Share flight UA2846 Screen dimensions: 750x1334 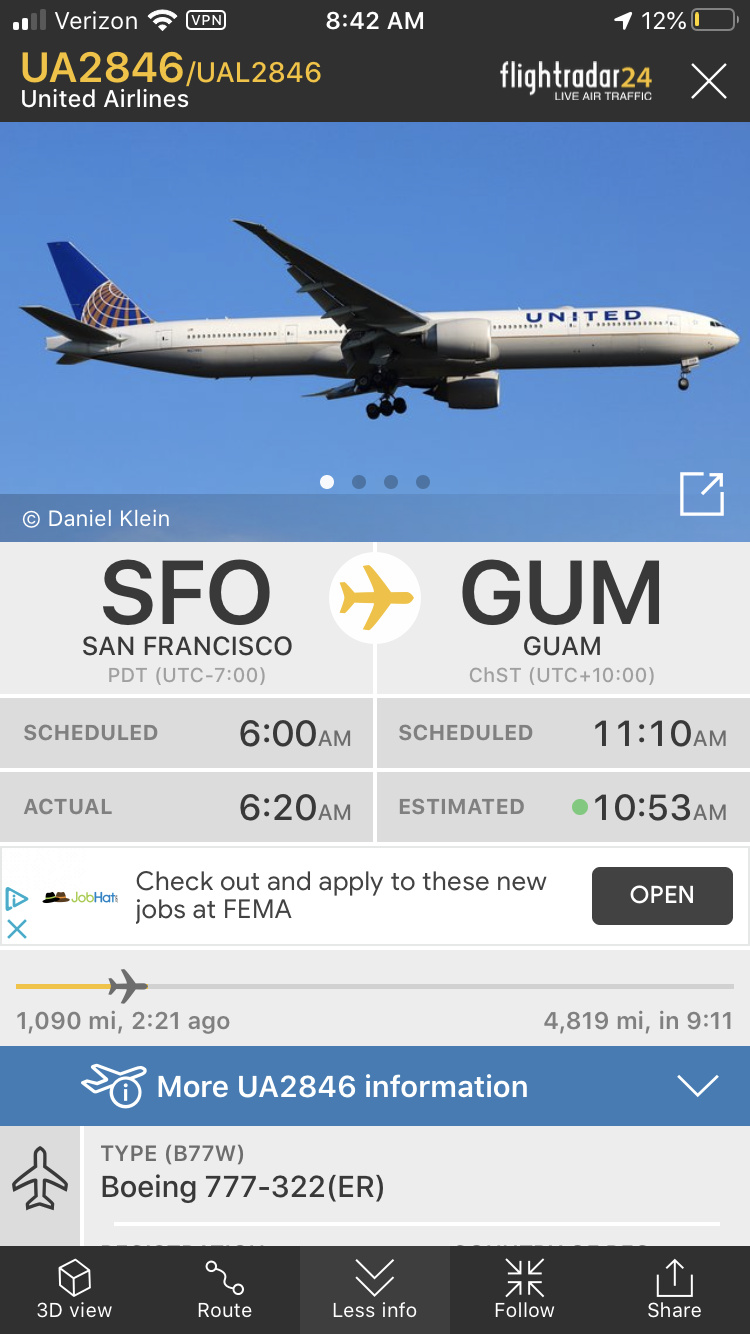coord(674,1290)
